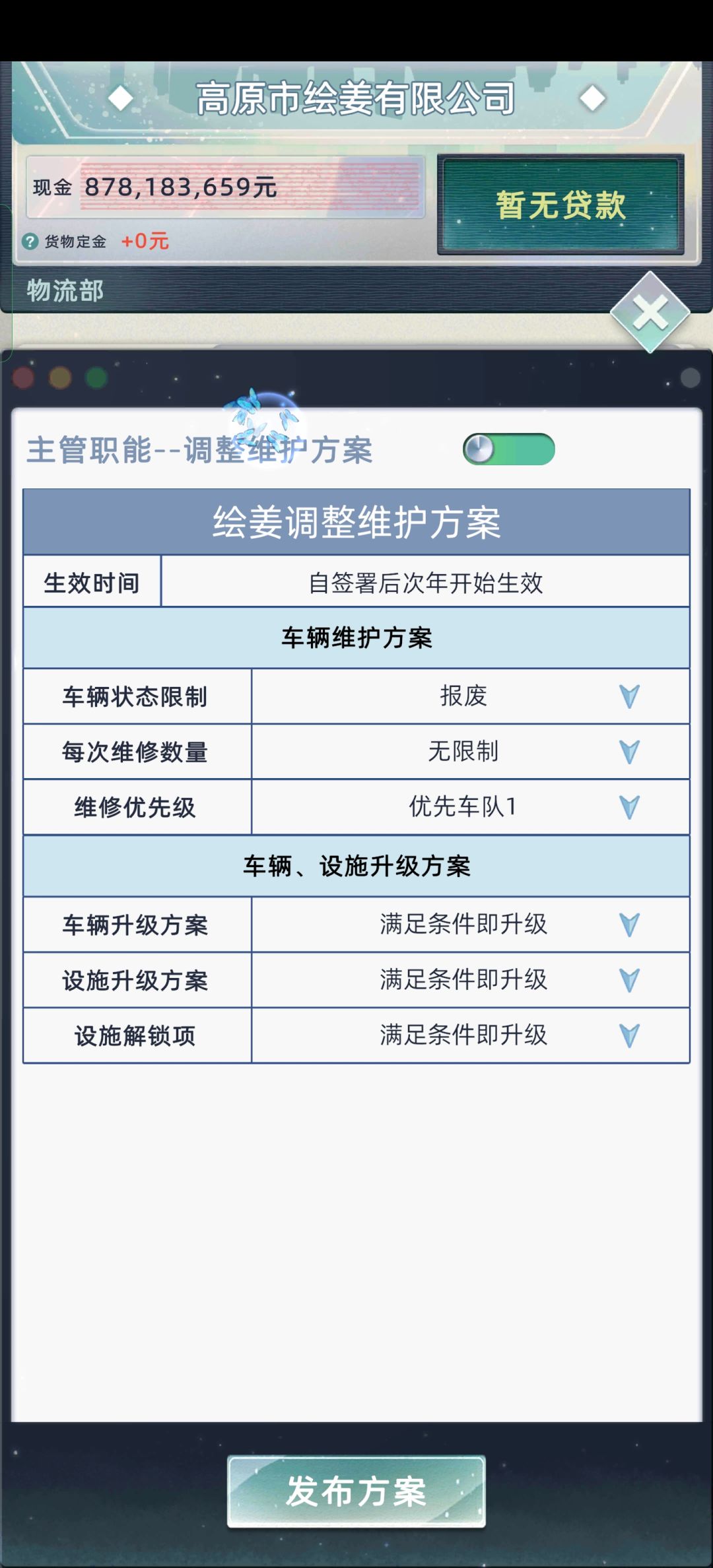Click the 货物定金 help question mark icon

coord(31,240)
